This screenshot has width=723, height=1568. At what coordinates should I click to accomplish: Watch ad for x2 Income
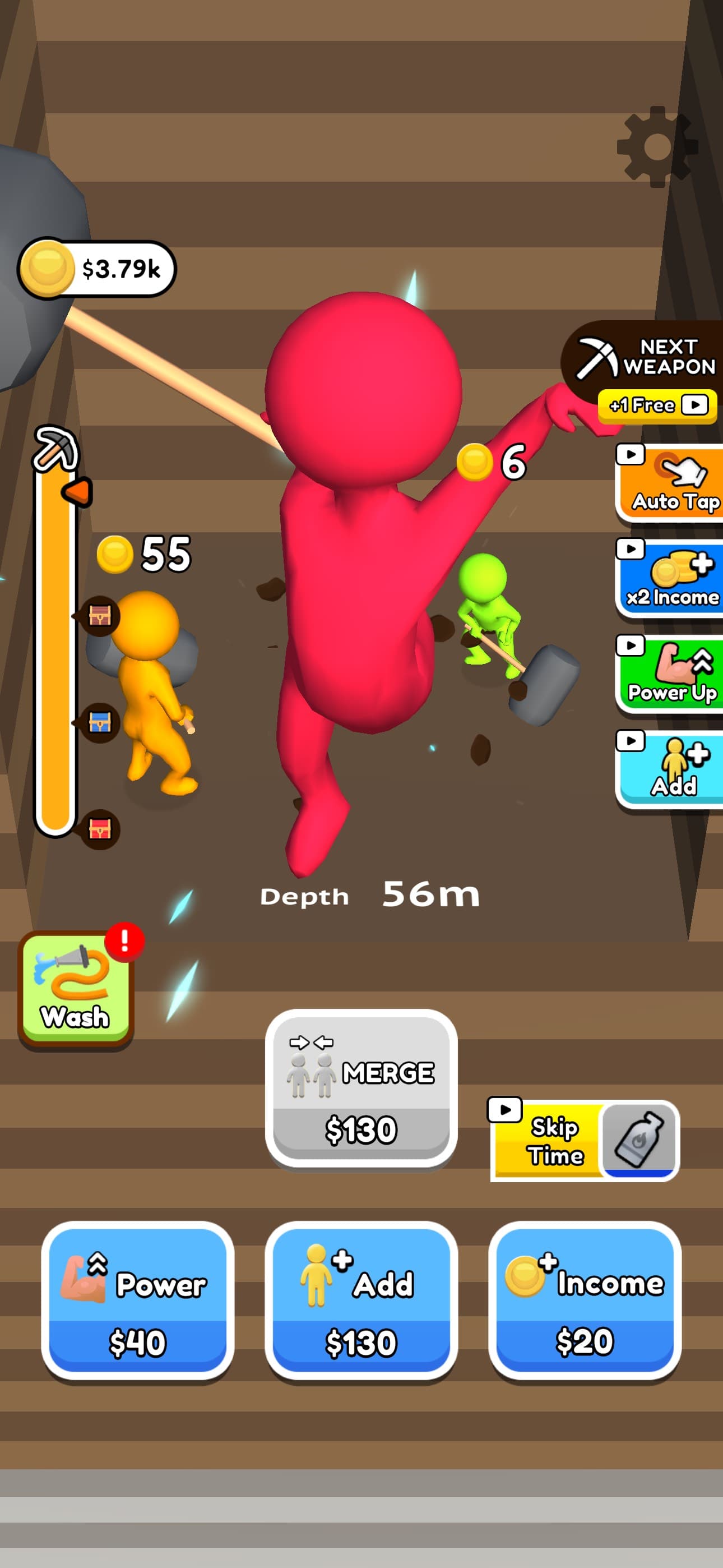pos(669,578)
